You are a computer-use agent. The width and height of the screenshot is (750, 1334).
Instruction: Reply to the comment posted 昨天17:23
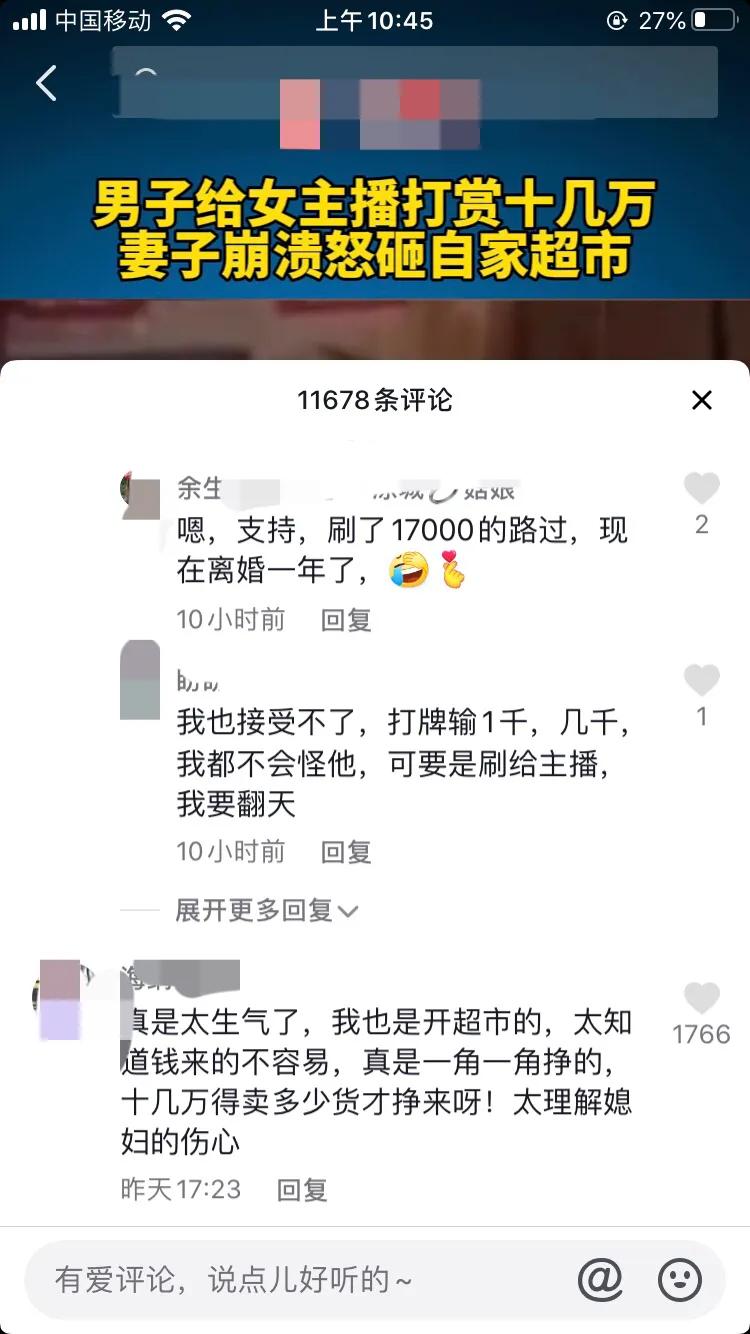[302, 1189]
